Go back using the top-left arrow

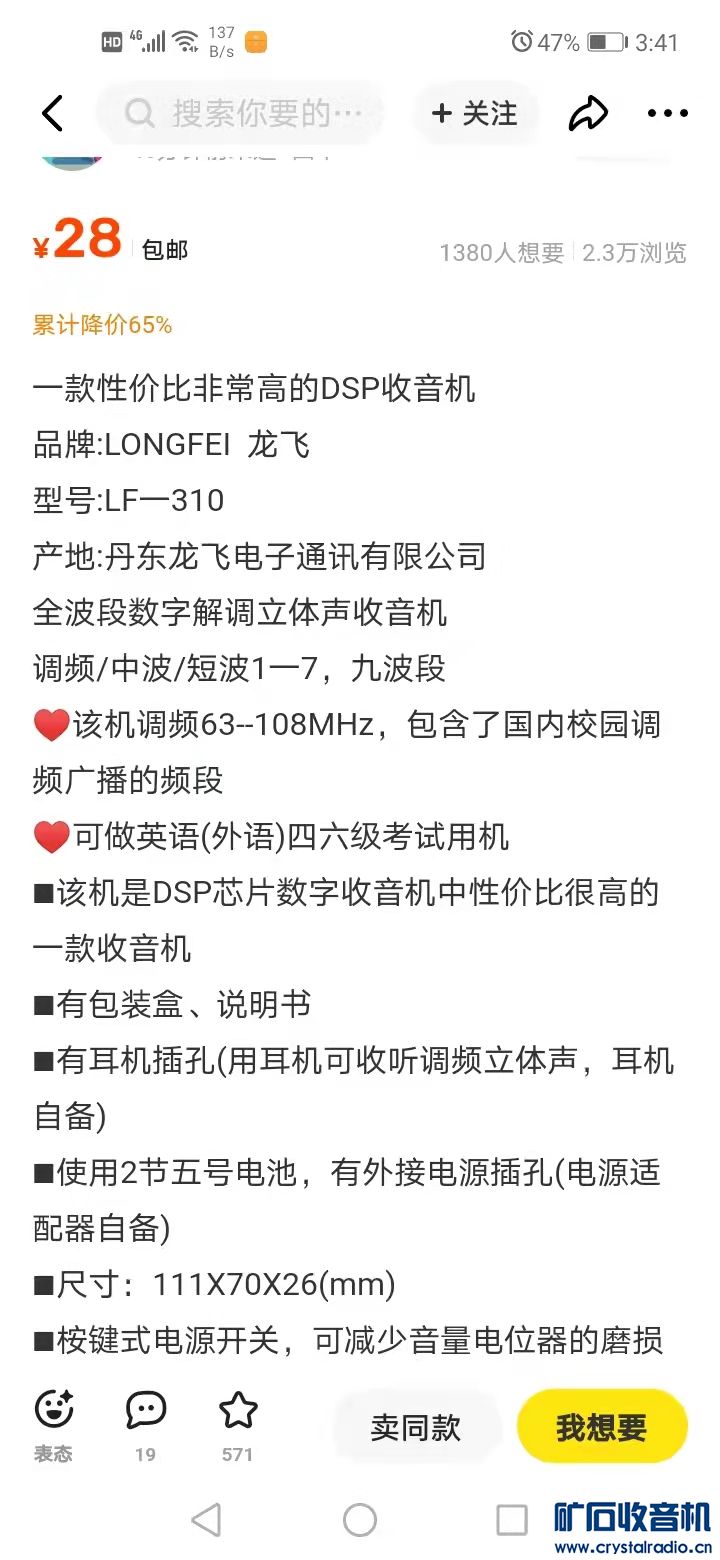point(53,114)
